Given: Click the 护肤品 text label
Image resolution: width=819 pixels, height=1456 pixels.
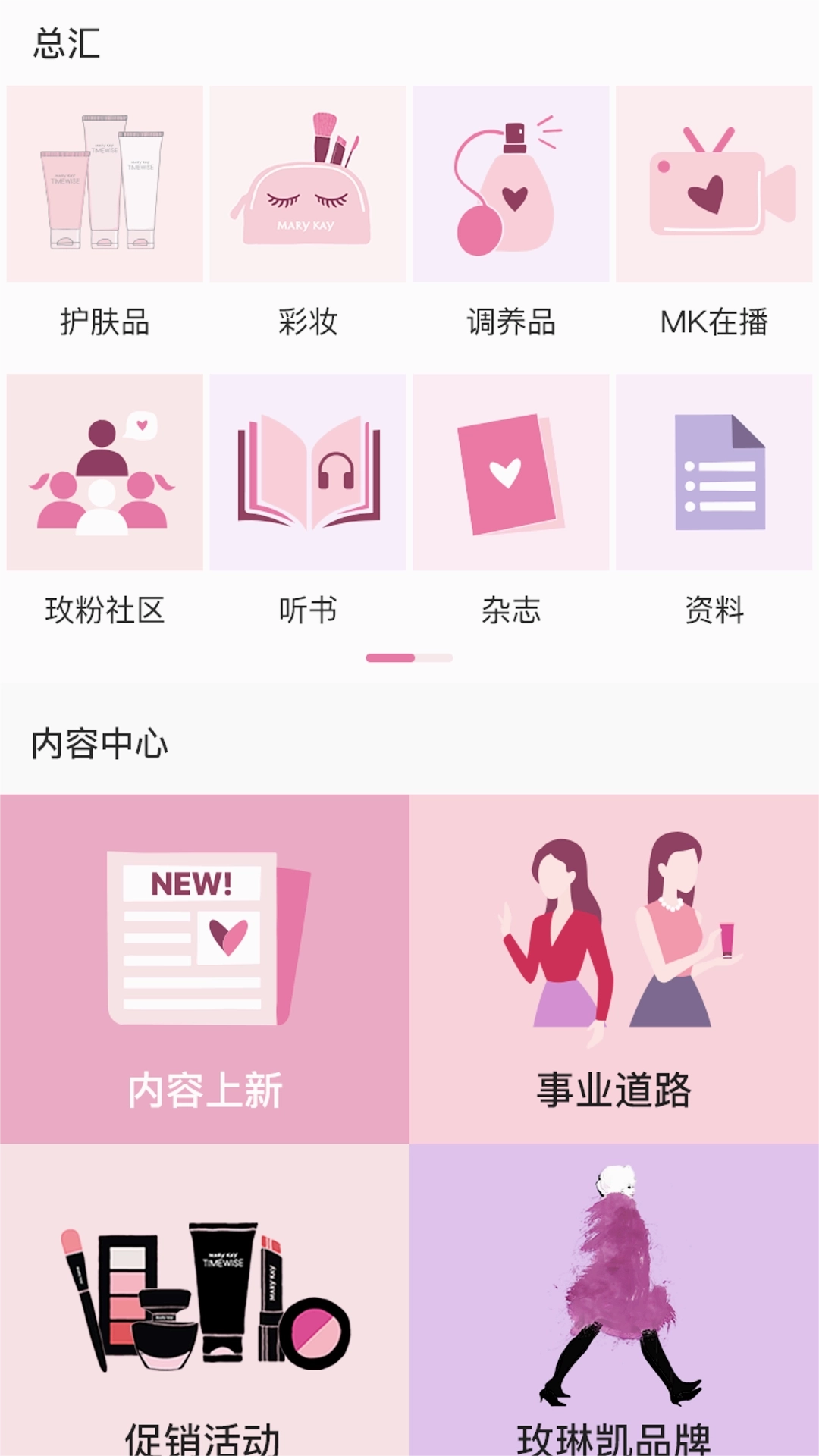Looking at the screenshot, I should pos(105,322).
